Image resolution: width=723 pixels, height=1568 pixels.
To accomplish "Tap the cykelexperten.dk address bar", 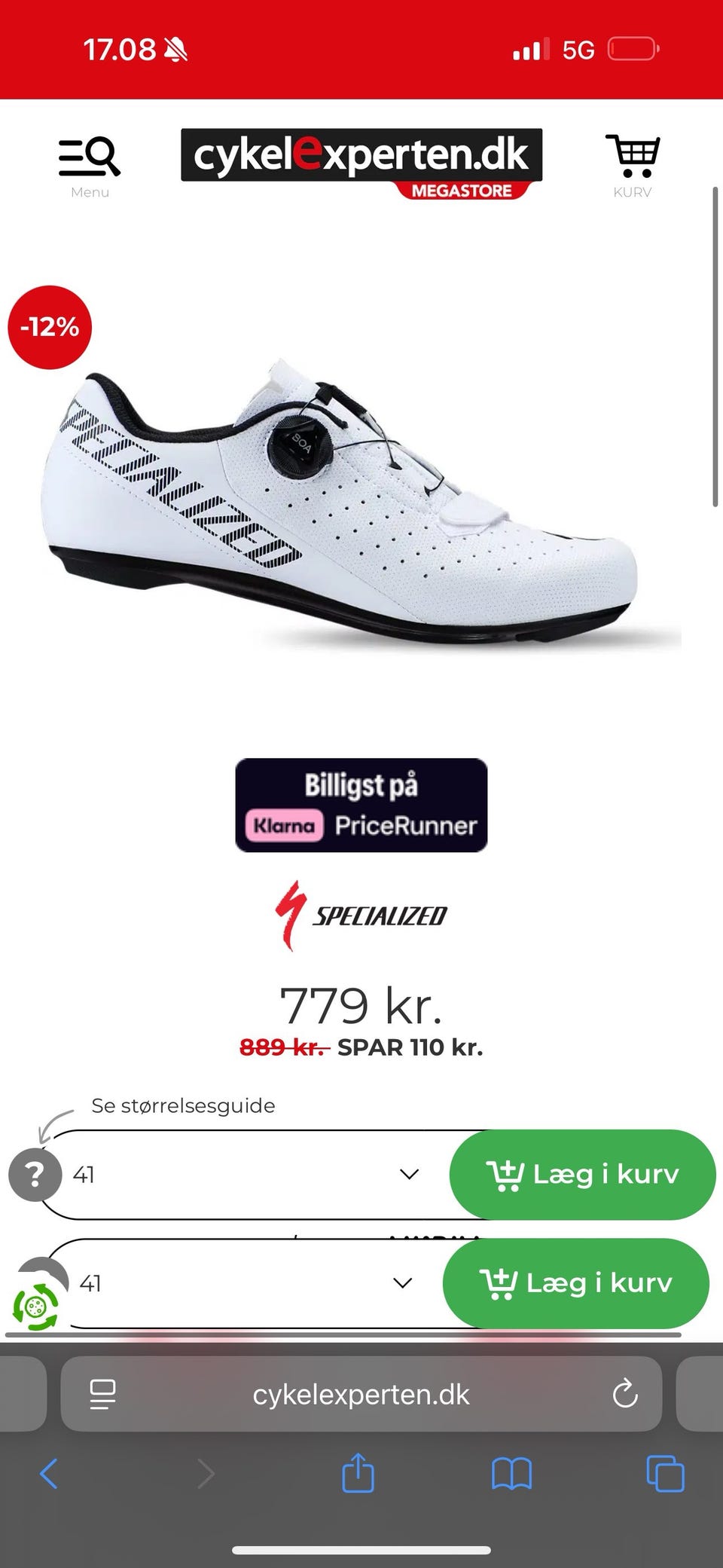I will point(361,1395).
